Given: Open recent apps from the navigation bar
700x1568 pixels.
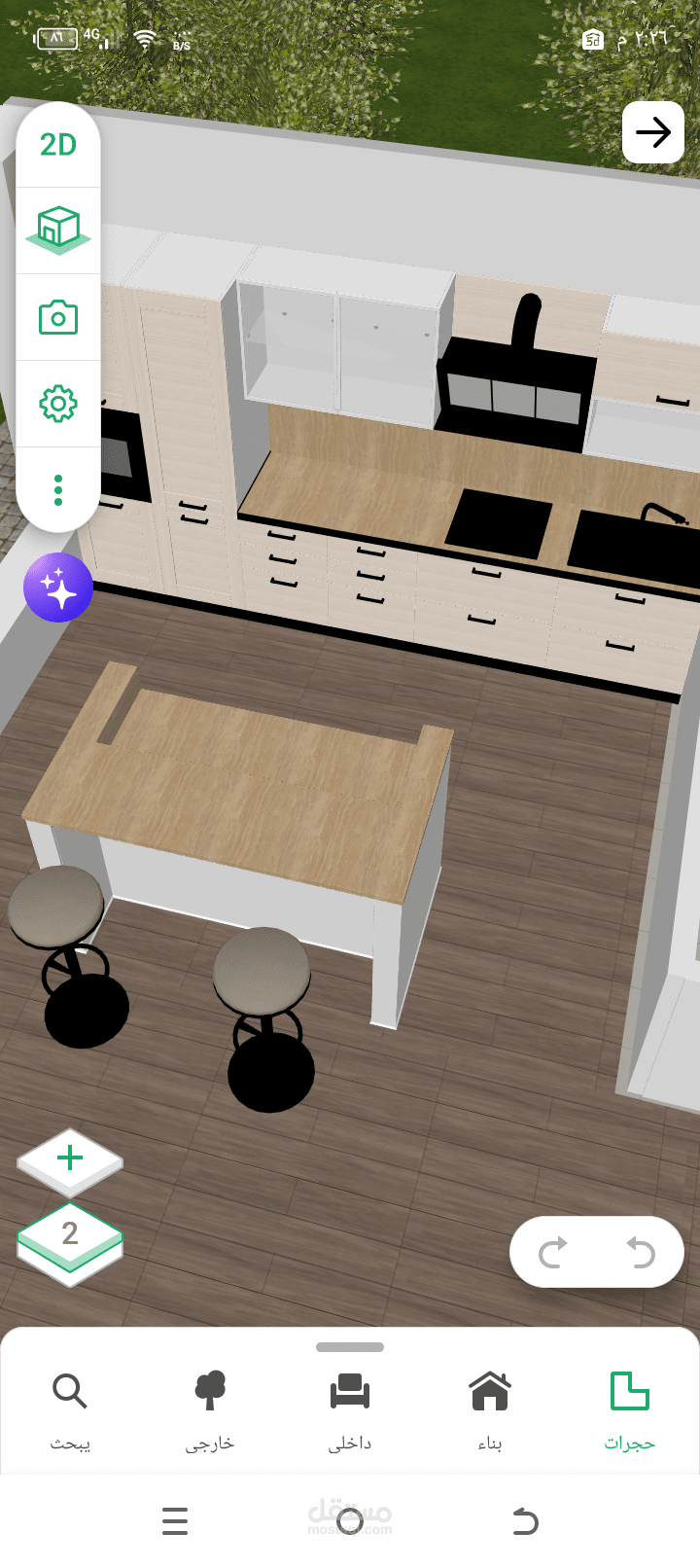Looking at the screenshot, I should pos(175,1520).
